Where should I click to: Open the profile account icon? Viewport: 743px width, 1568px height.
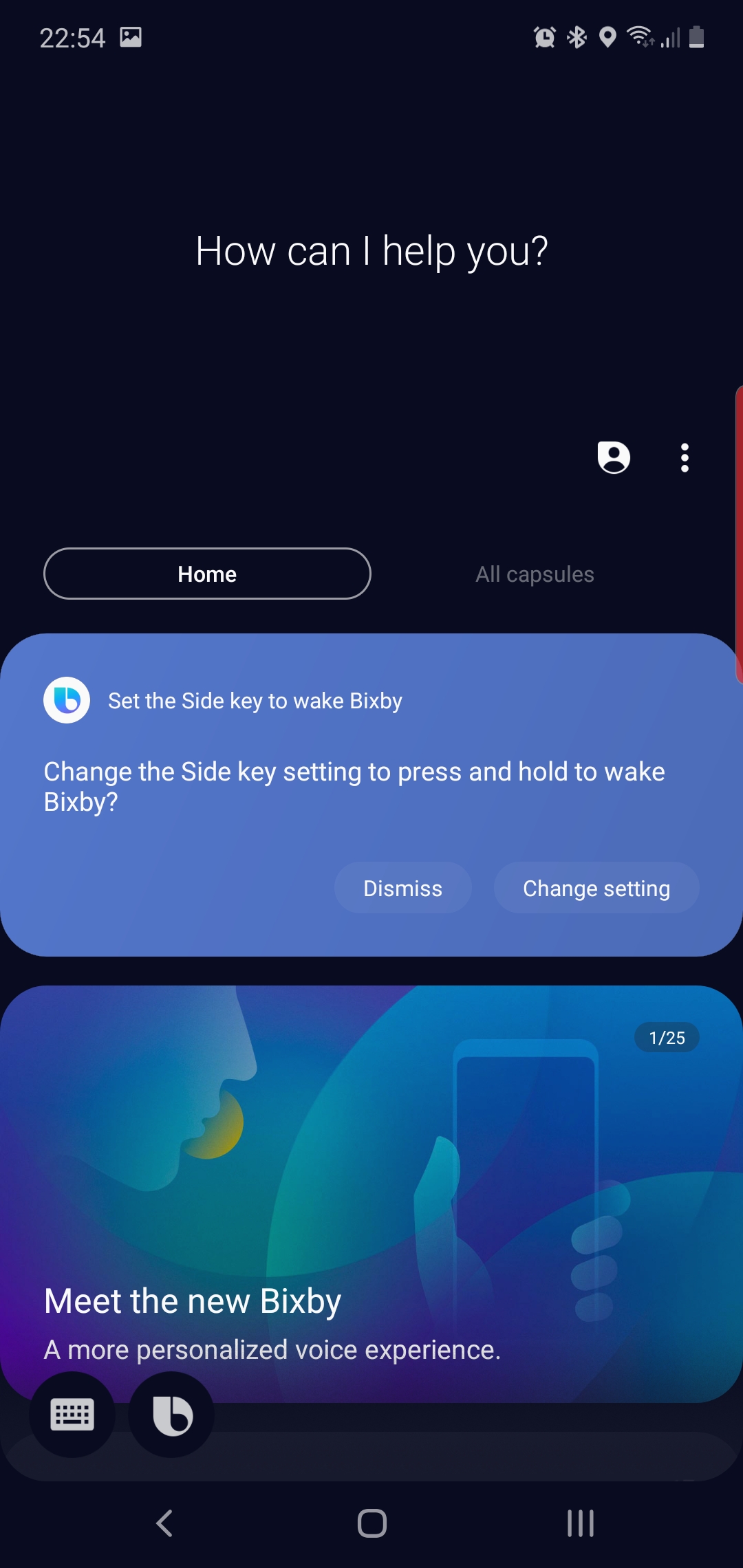tap(614, 457)
